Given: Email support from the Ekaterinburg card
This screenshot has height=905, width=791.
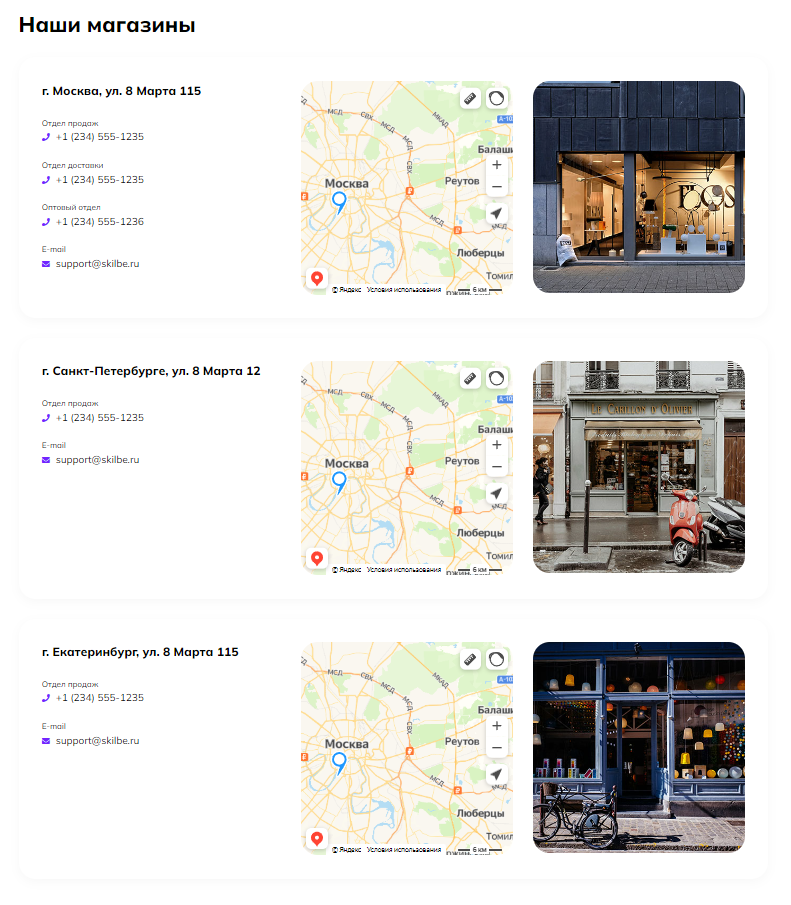Looking at the screenshot, I should point(97,741).
